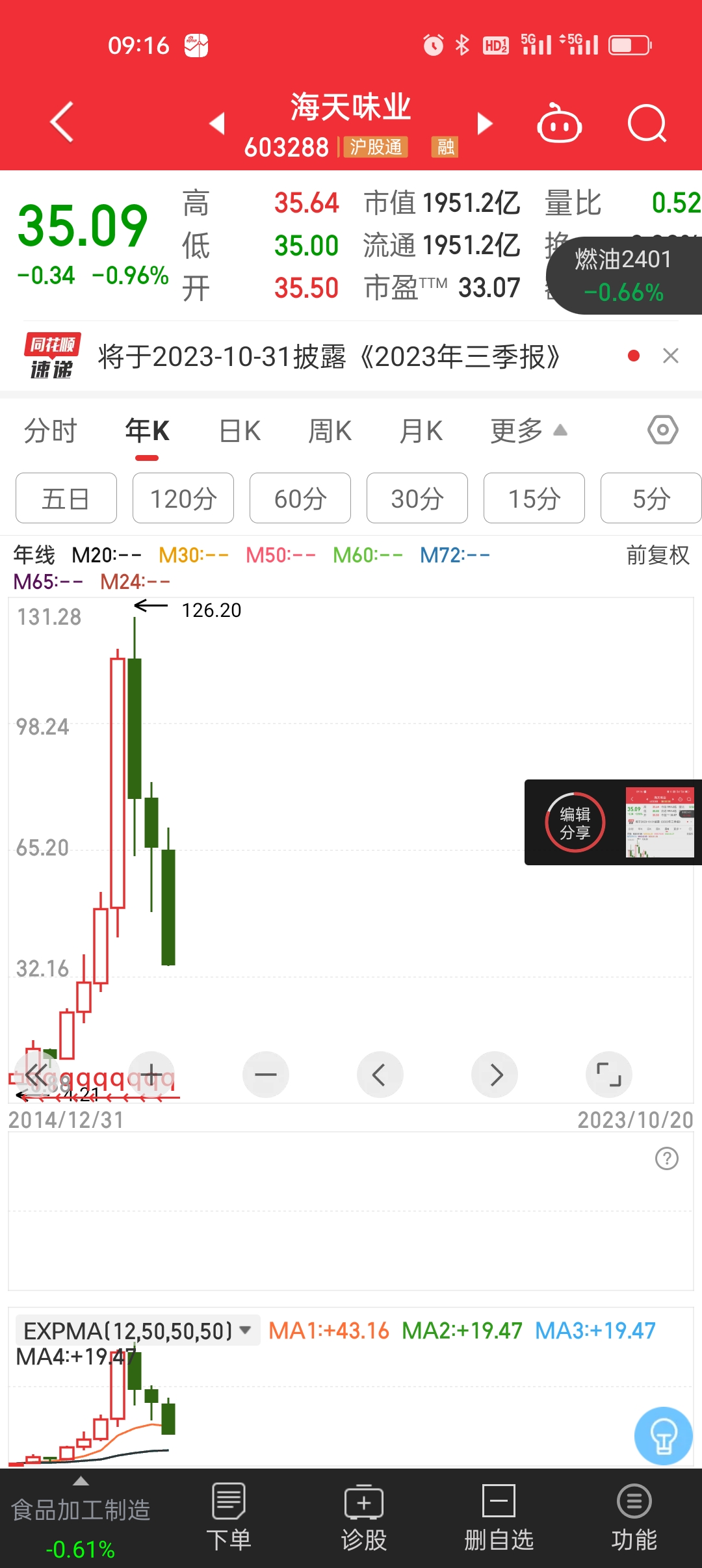Open chart settings hexagon icon
The image size is (702, 1568).
[663, 430]
